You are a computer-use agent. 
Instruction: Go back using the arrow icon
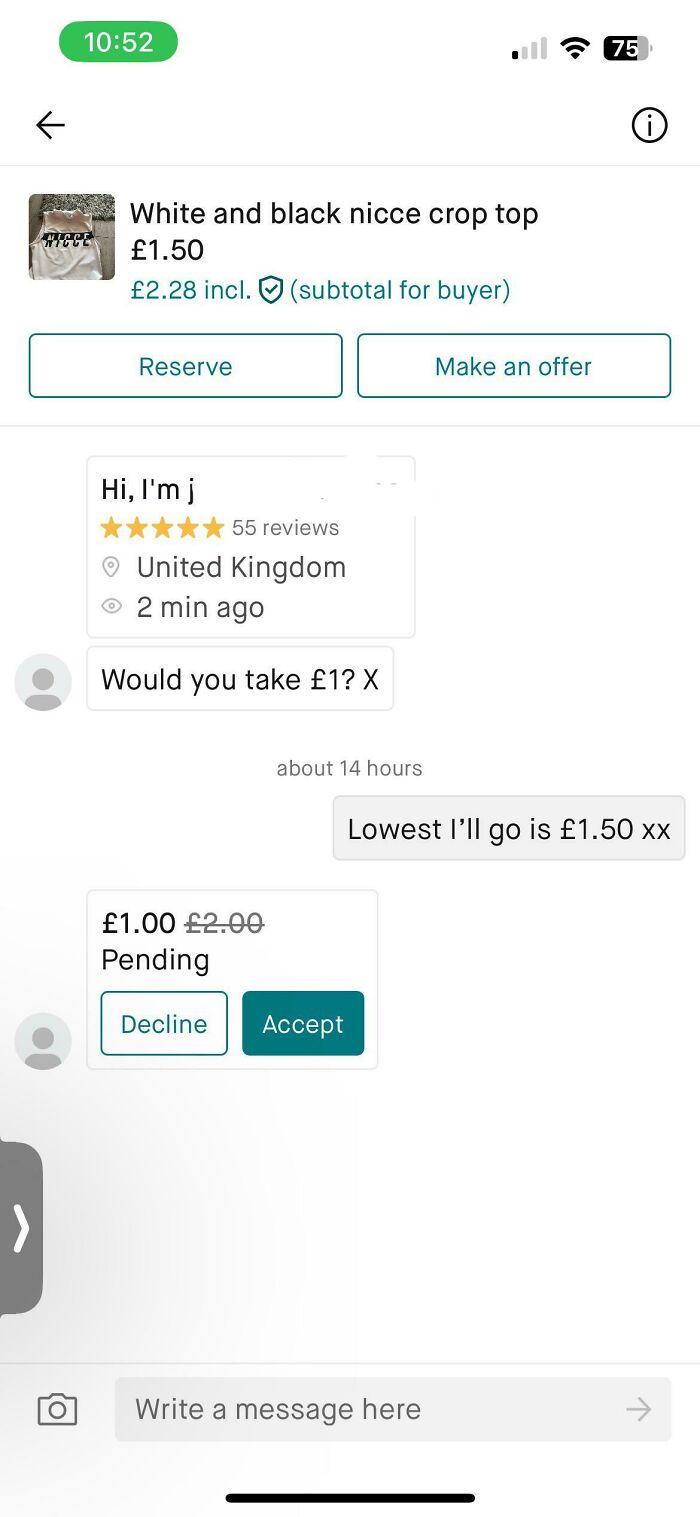(x=50, y=125)
